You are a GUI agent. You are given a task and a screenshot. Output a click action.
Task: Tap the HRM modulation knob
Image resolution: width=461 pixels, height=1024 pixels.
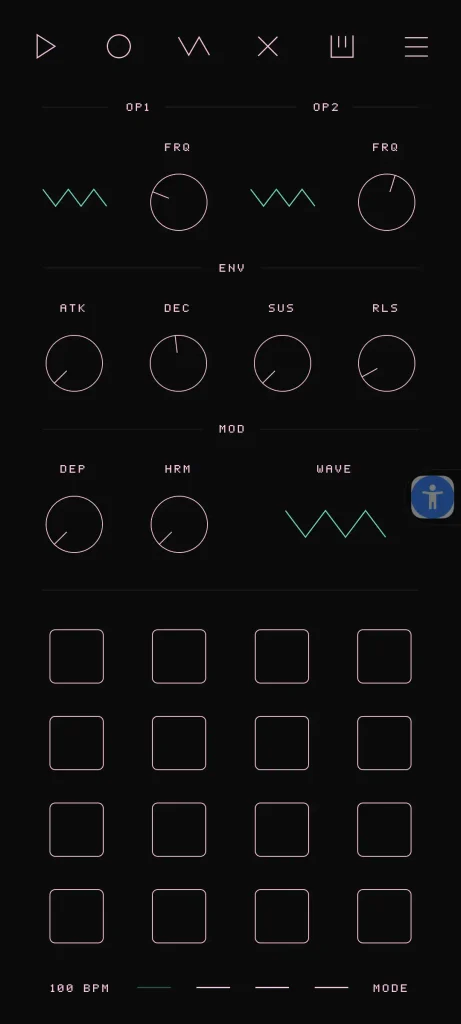180,524
